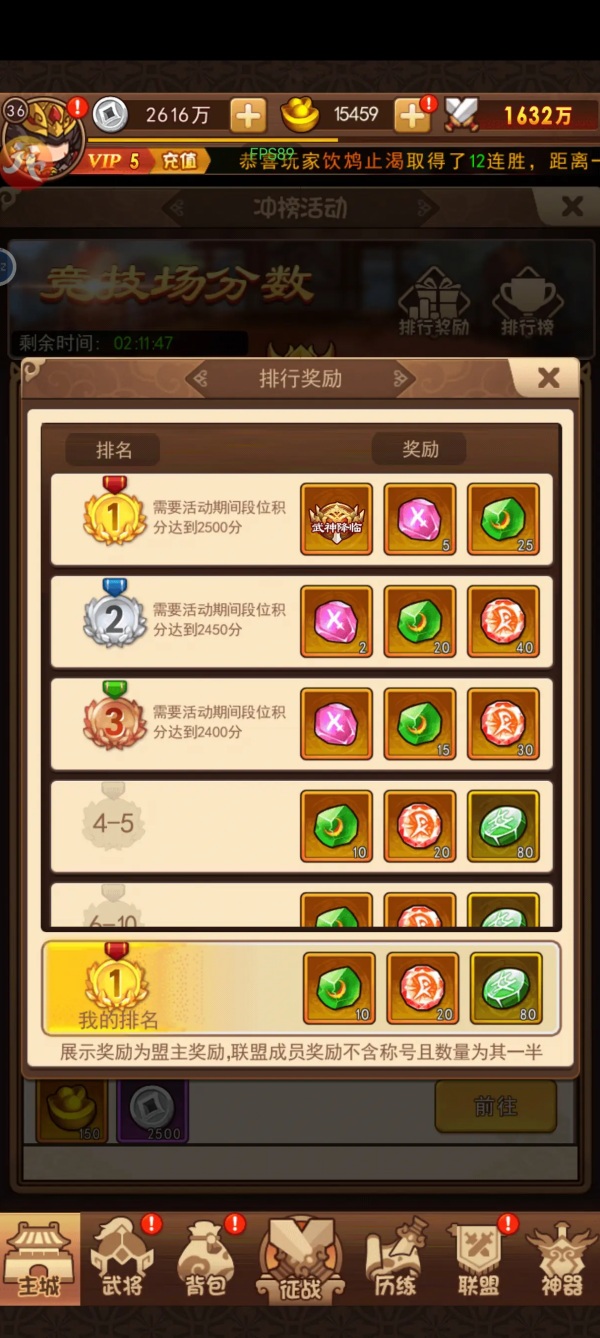View rank 4-5 green tile reward of 80
This screenshot has width=600, height=1338.
click(x=503, y=825)
